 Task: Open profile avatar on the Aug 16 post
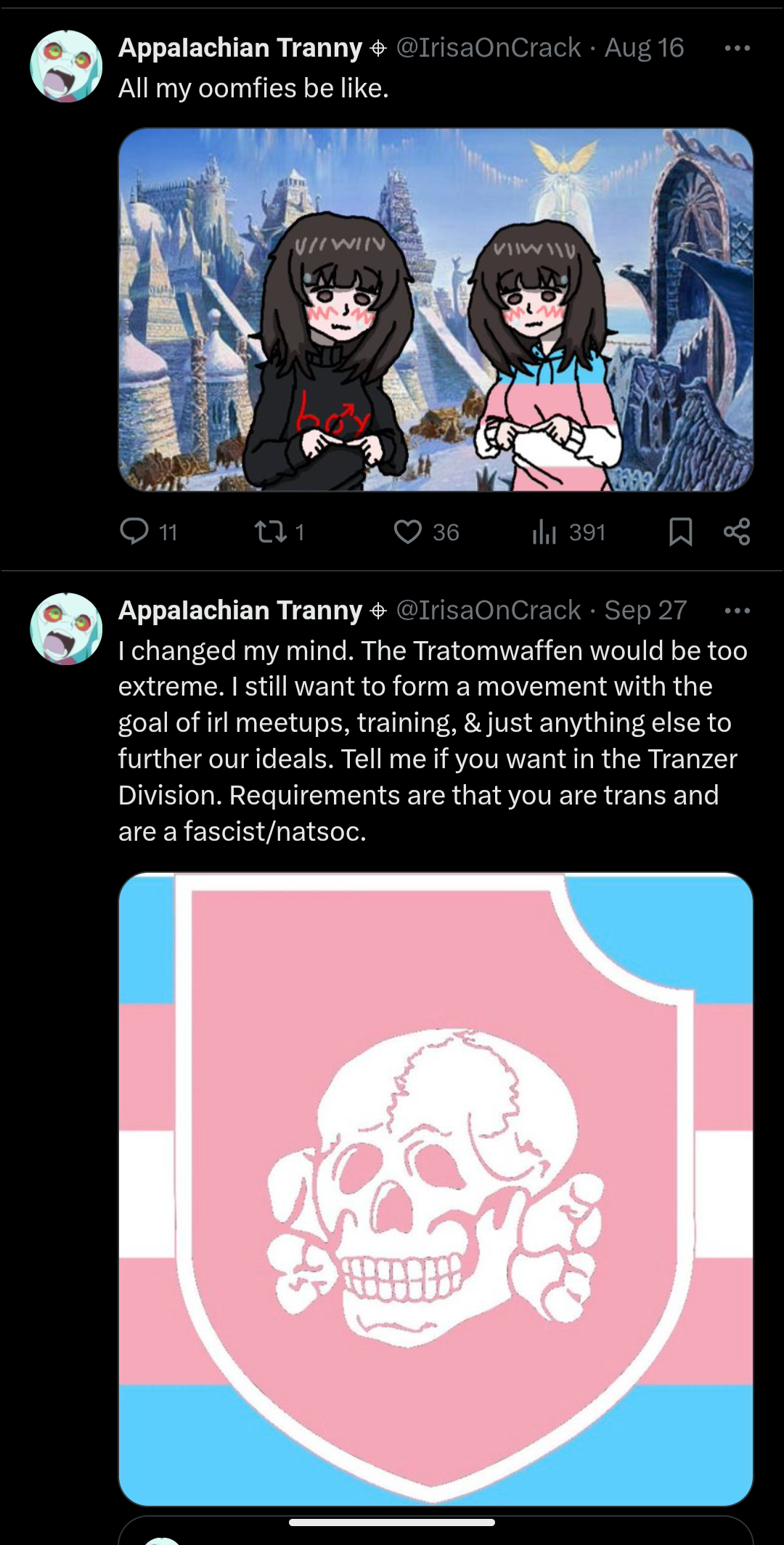pos(66,66)
